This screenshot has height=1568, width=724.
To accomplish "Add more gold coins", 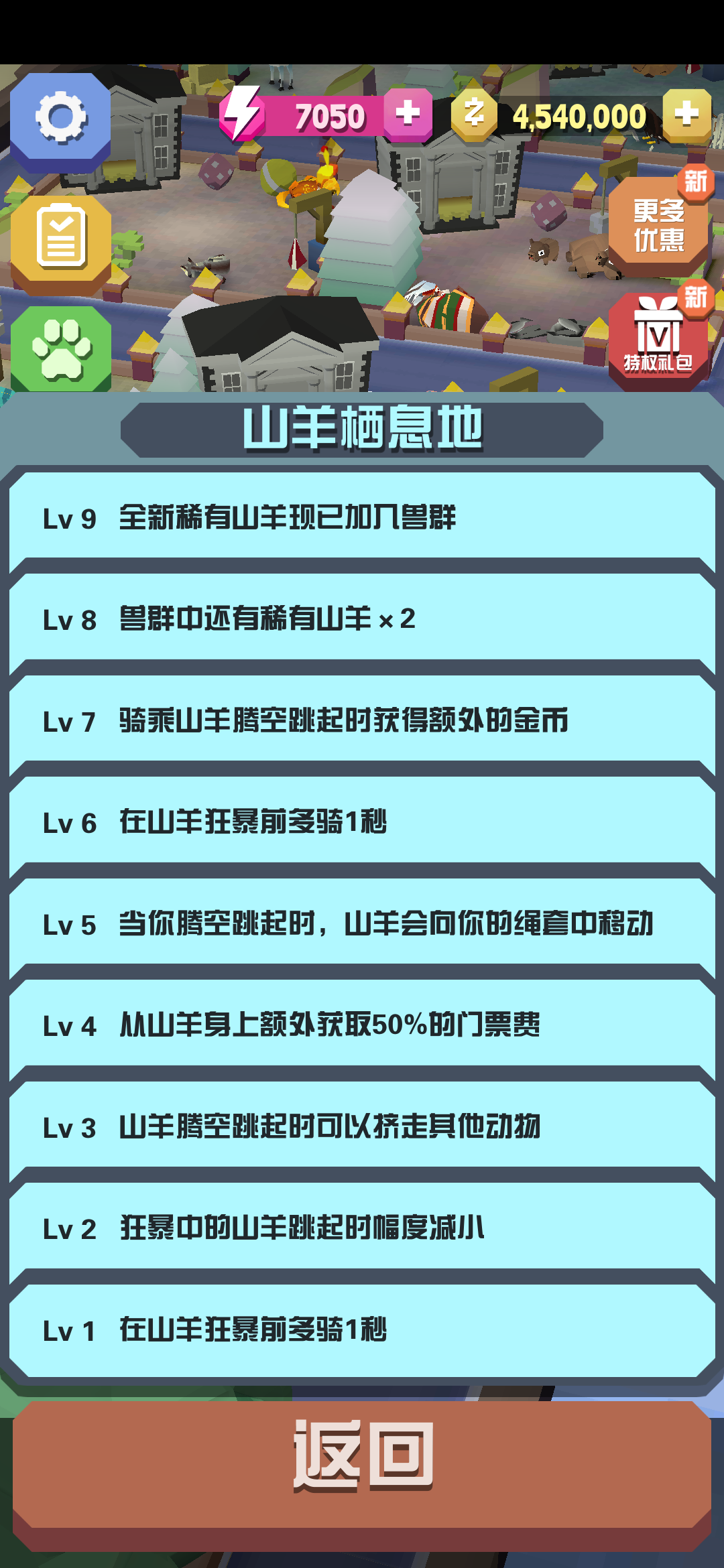I will (x=686, y=113).
